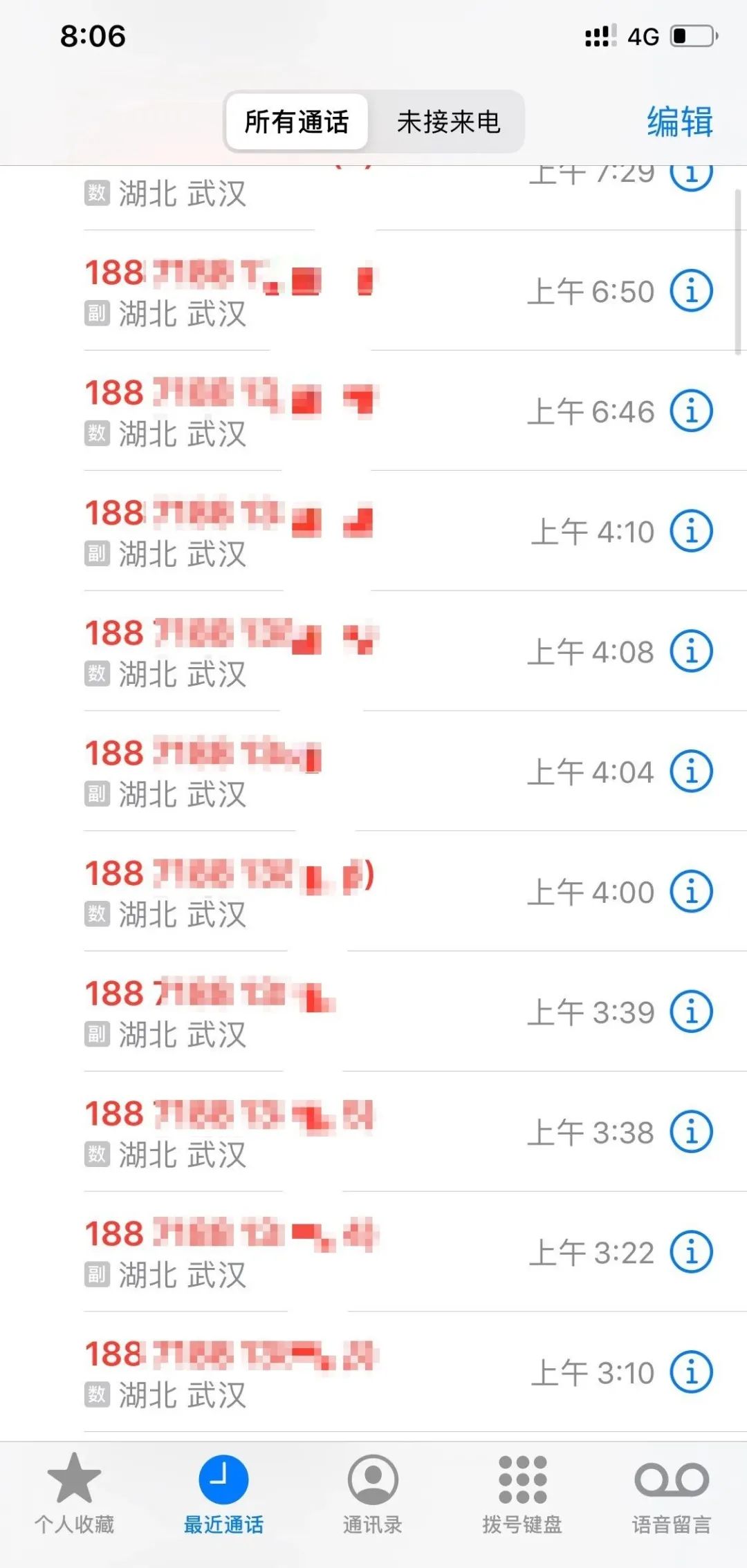Show info for the 上午 3:10 call

[691, 1372]
